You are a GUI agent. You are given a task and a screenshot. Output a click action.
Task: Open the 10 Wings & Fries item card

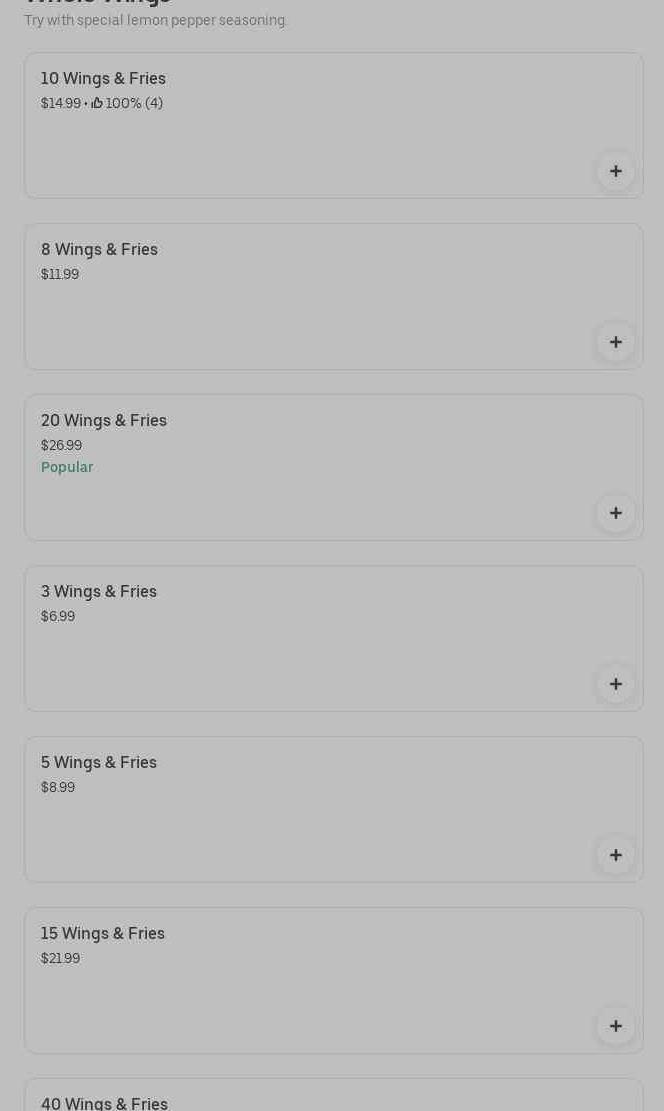point(334,125)
